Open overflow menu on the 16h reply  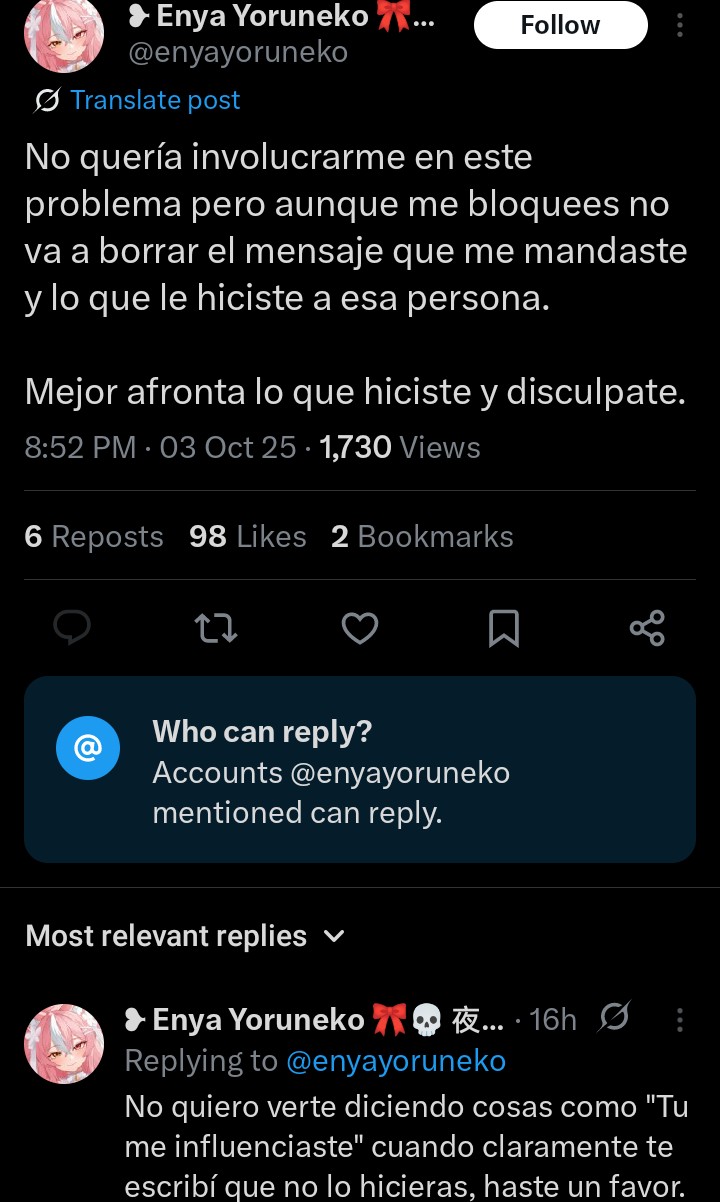point(680,1020)
